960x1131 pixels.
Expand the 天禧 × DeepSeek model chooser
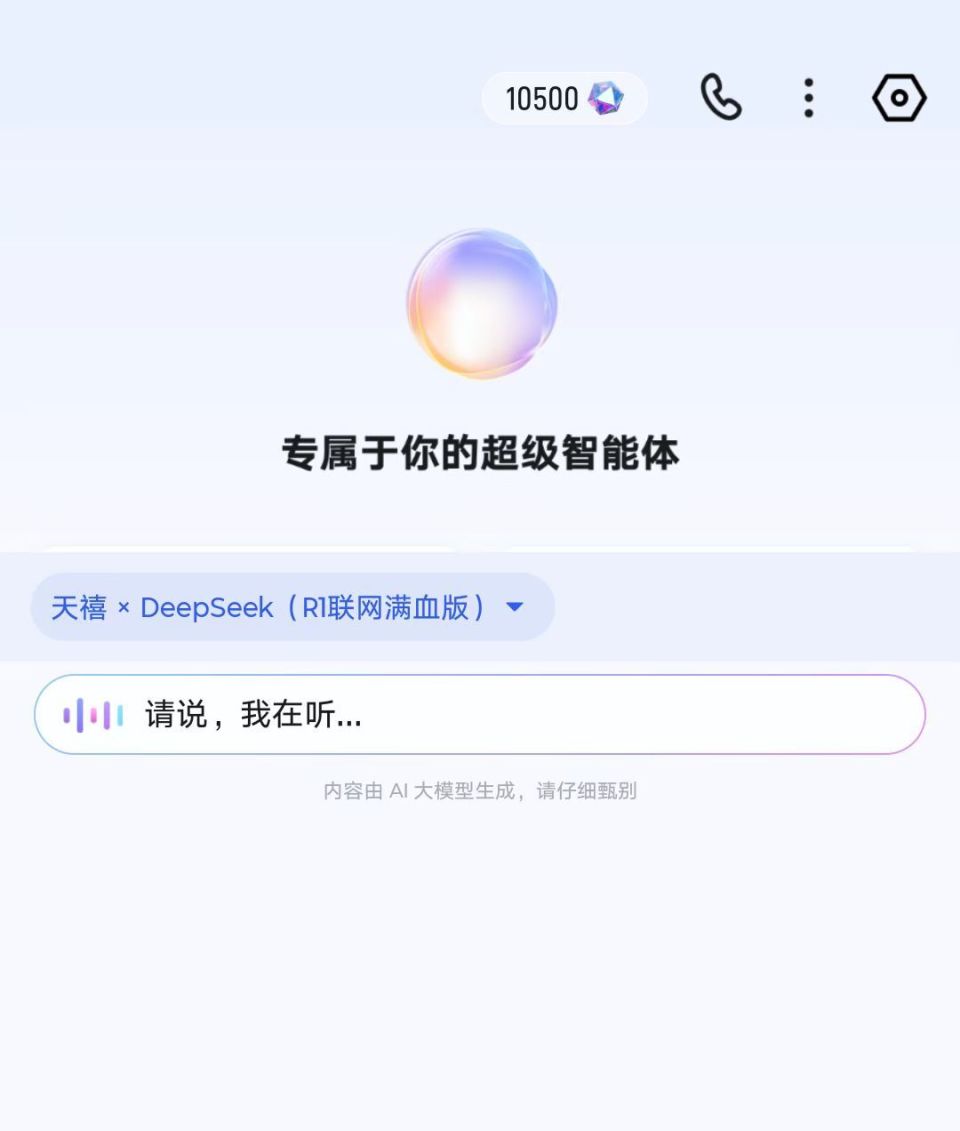pos(290,607)
